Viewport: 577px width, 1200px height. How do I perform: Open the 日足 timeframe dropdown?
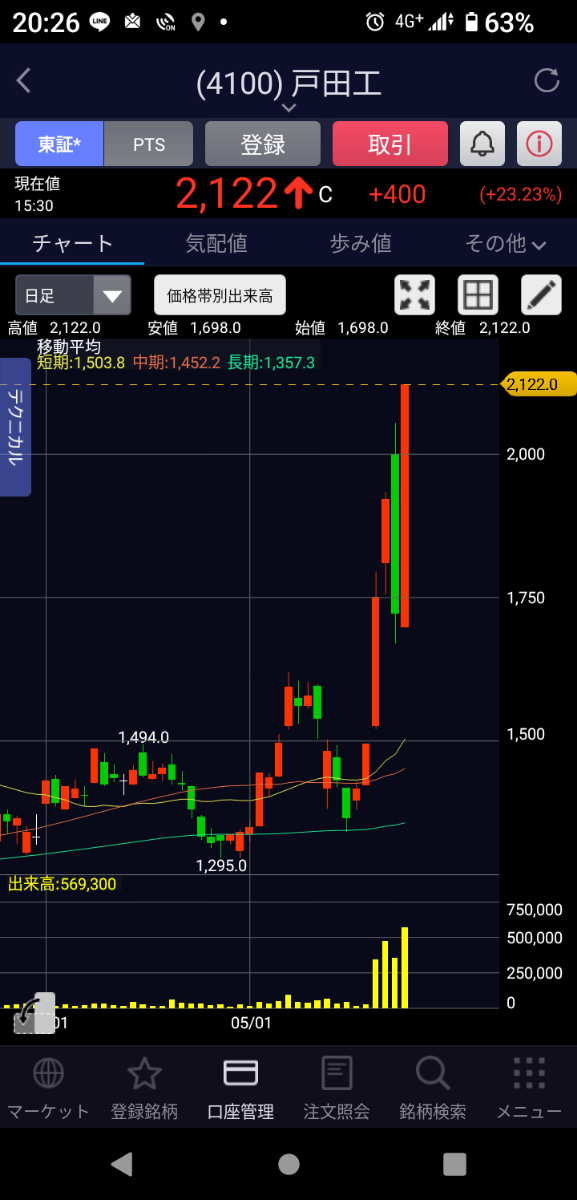coord(73,295)
